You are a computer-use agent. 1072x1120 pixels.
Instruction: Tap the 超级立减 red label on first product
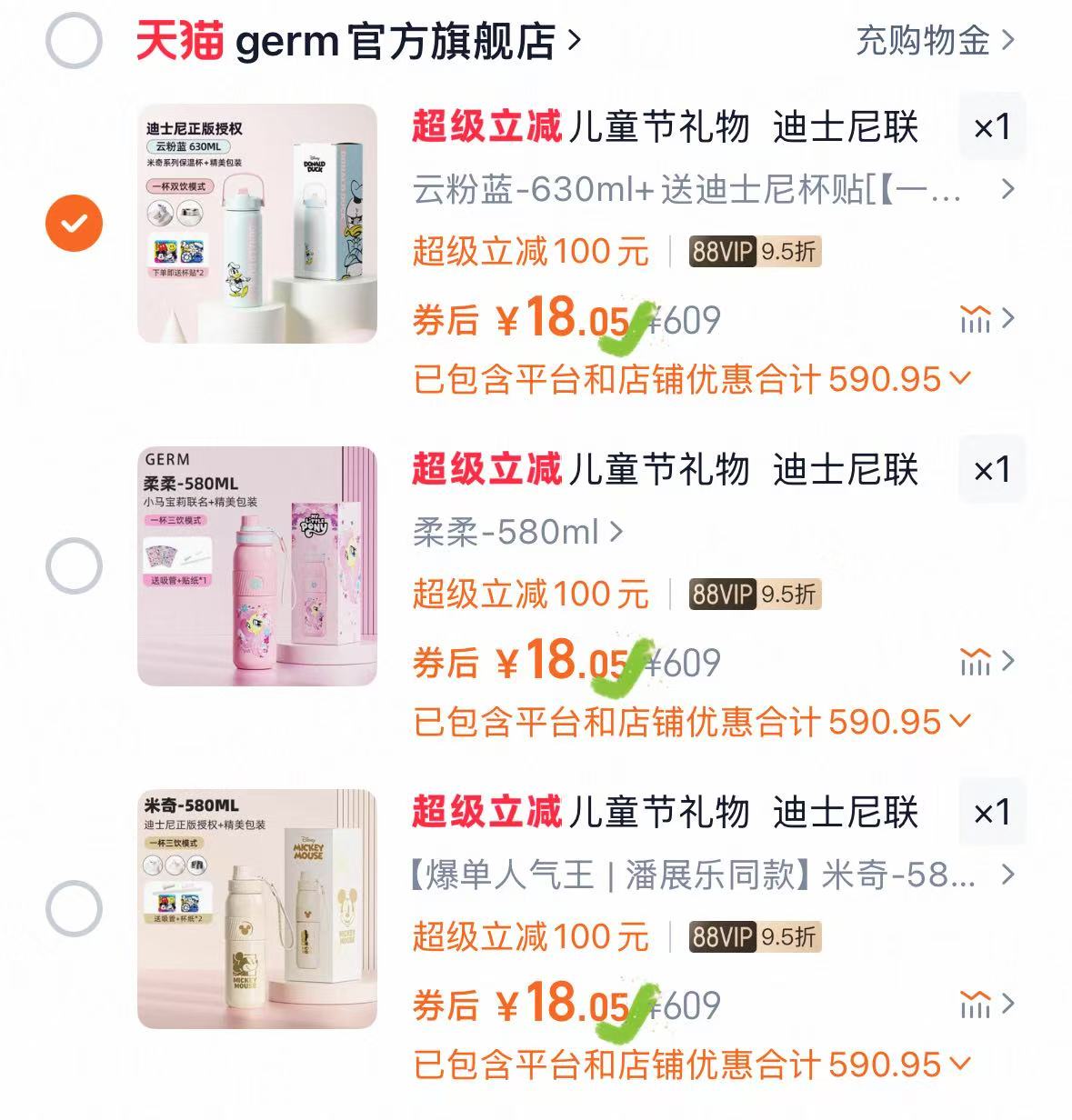(486, 128)
